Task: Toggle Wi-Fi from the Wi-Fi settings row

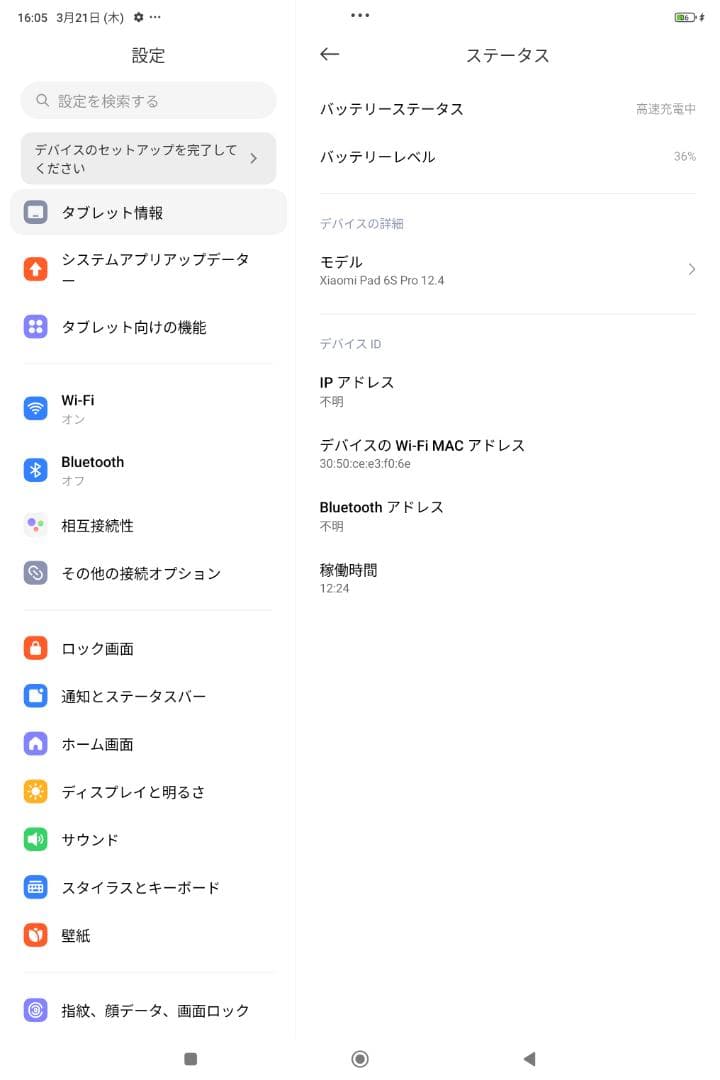Action: (148, 408)
